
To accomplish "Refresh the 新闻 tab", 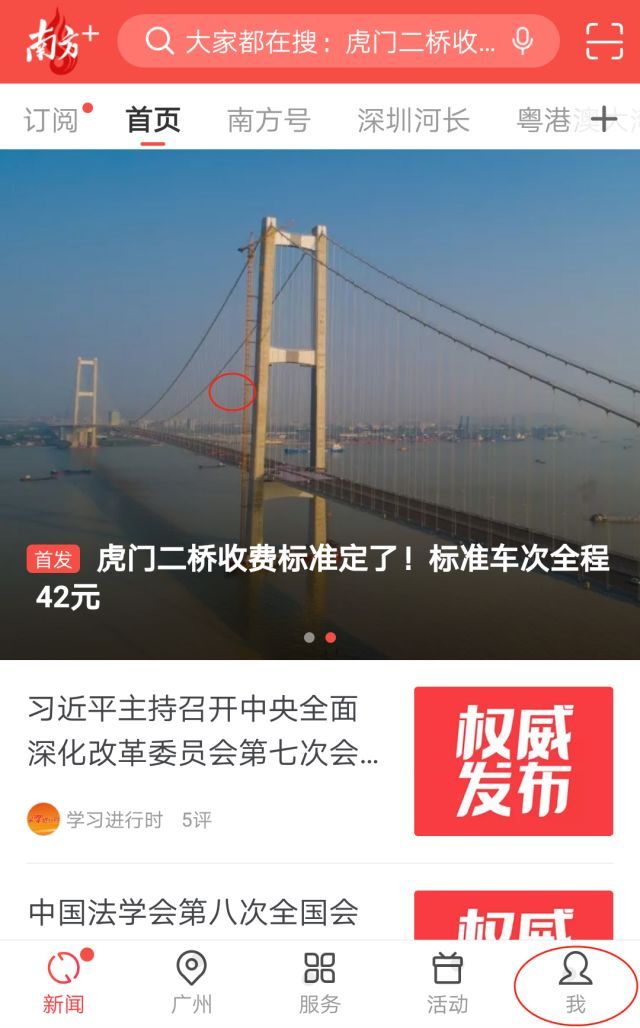I will tap(63, 982).
